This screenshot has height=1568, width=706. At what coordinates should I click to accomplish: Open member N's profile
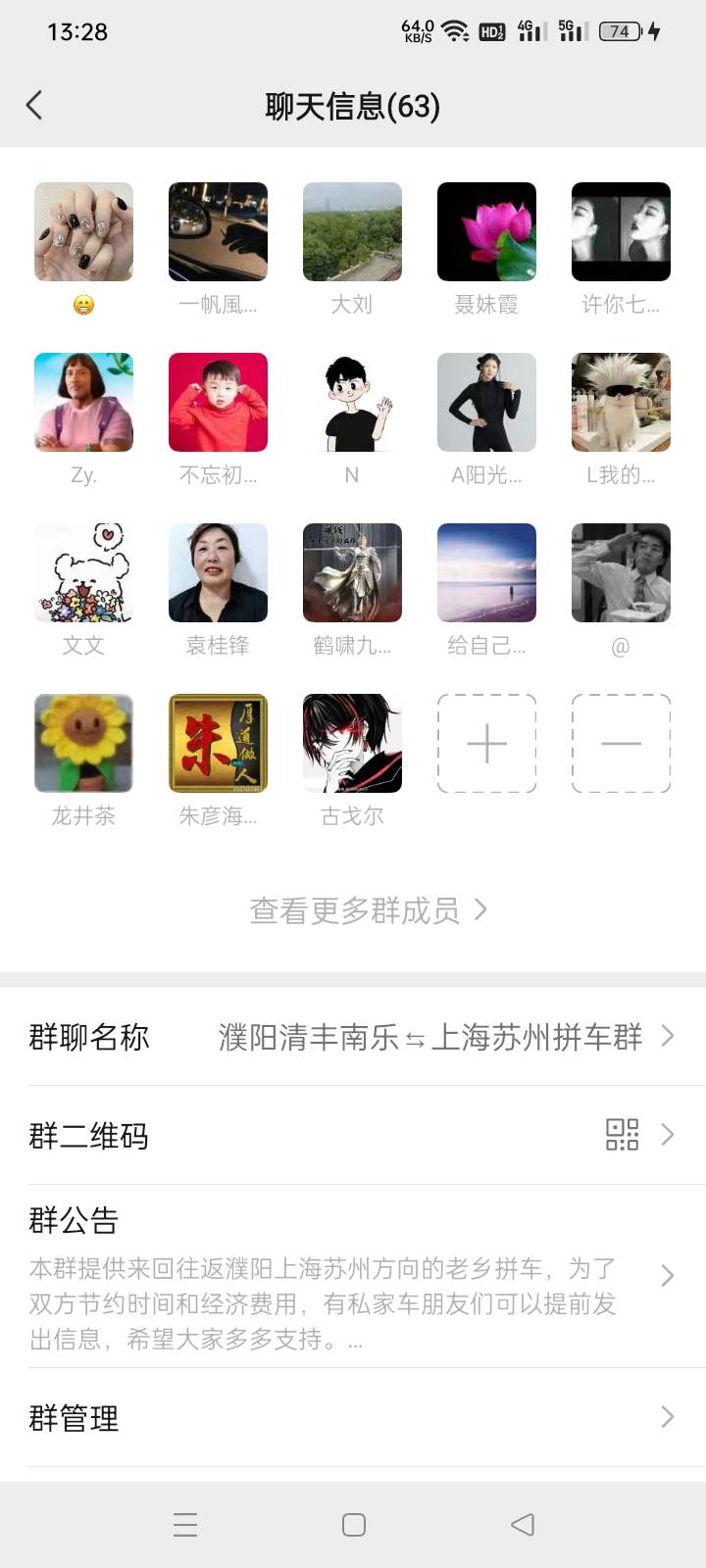[x=352, y=402]
